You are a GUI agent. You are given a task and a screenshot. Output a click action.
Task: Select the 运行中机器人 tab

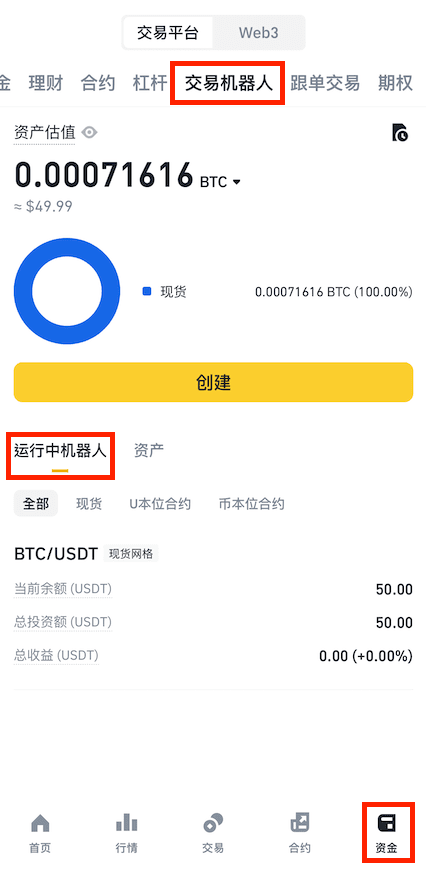(60, 451)
